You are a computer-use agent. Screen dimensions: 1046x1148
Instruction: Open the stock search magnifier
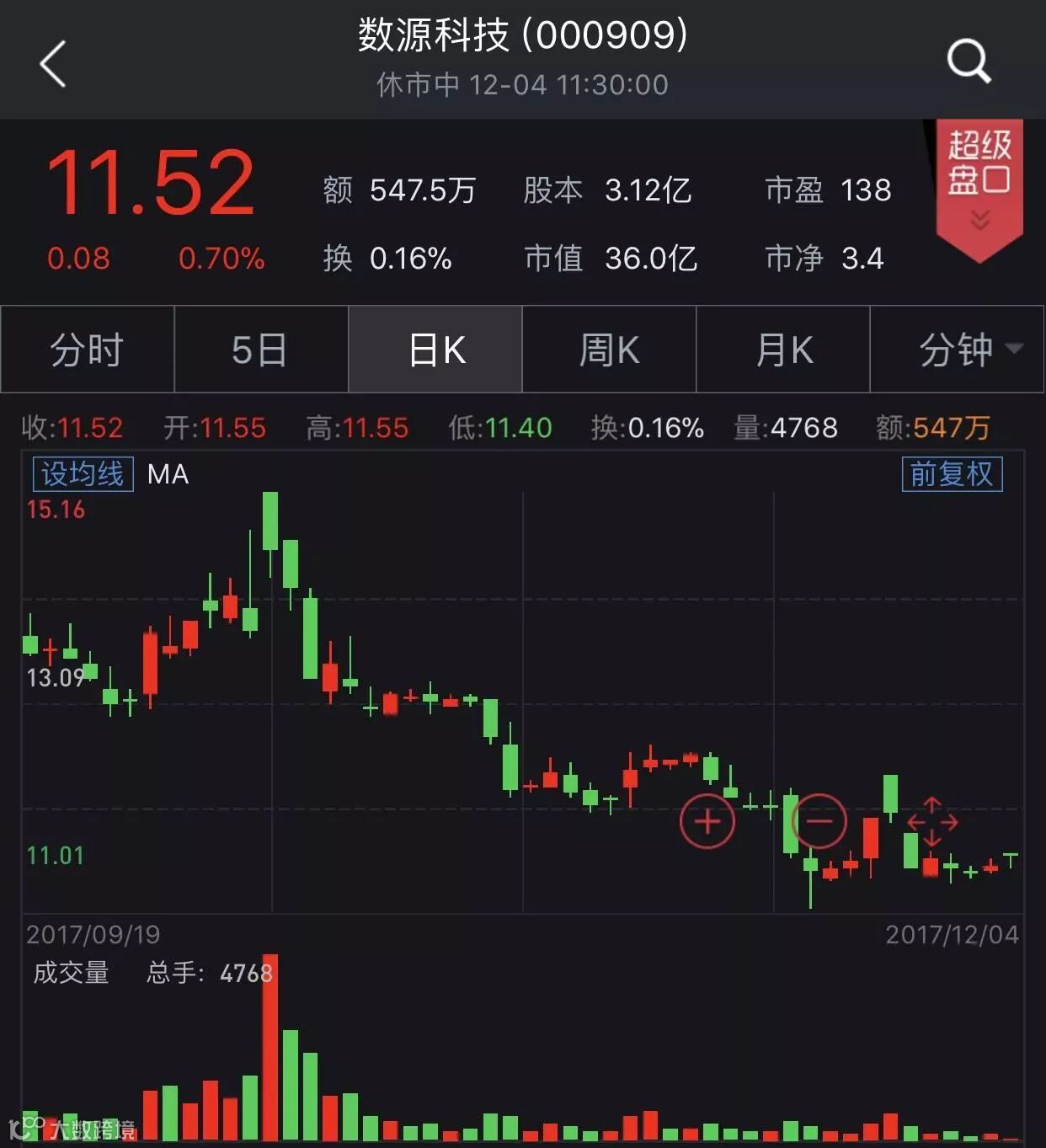click(x=969, y=61)
